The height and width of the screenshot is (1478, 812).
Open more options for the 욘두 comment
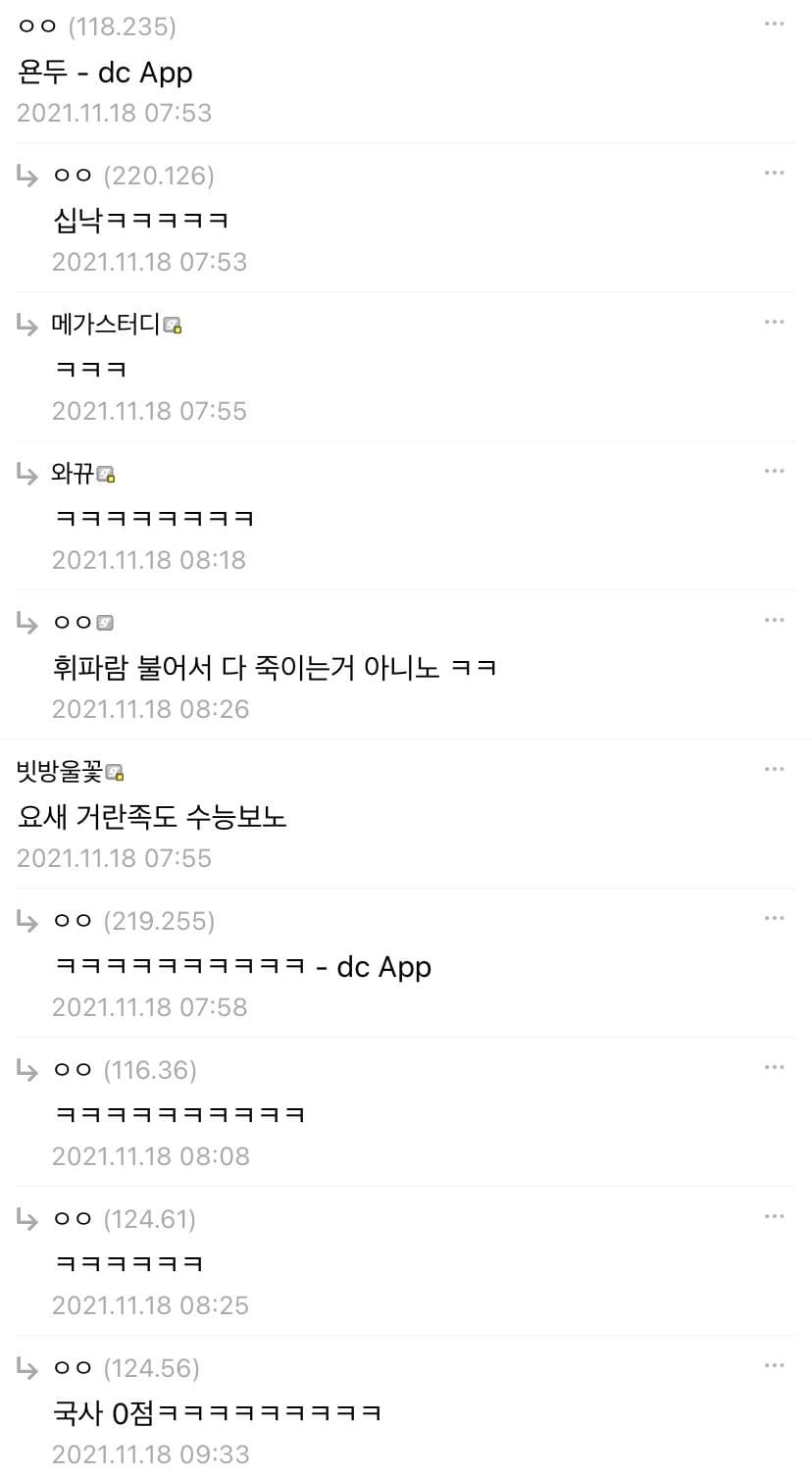[x=774, y=25]
